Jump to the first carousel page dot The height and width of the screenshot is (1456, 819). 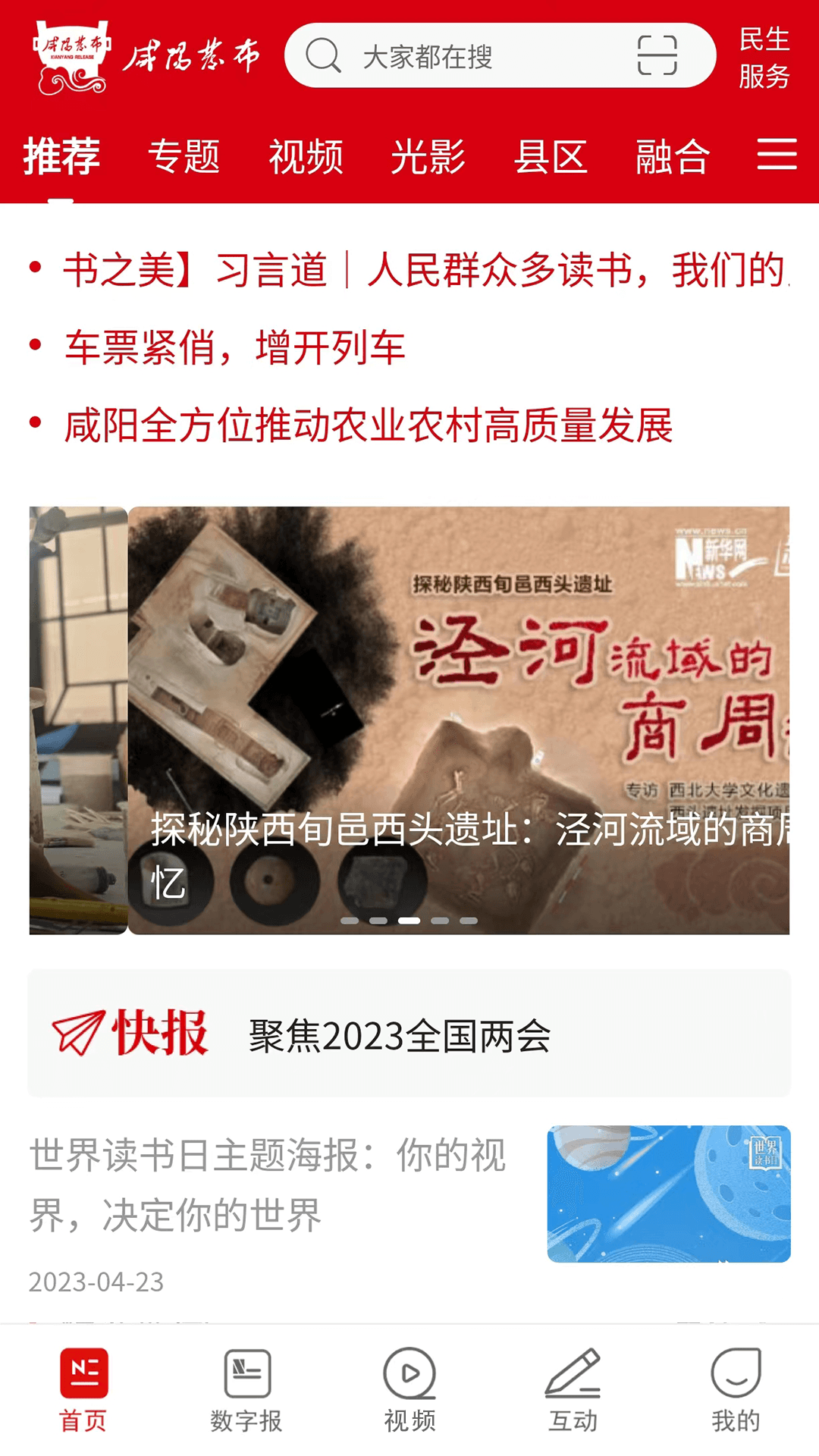click(349, 919)
